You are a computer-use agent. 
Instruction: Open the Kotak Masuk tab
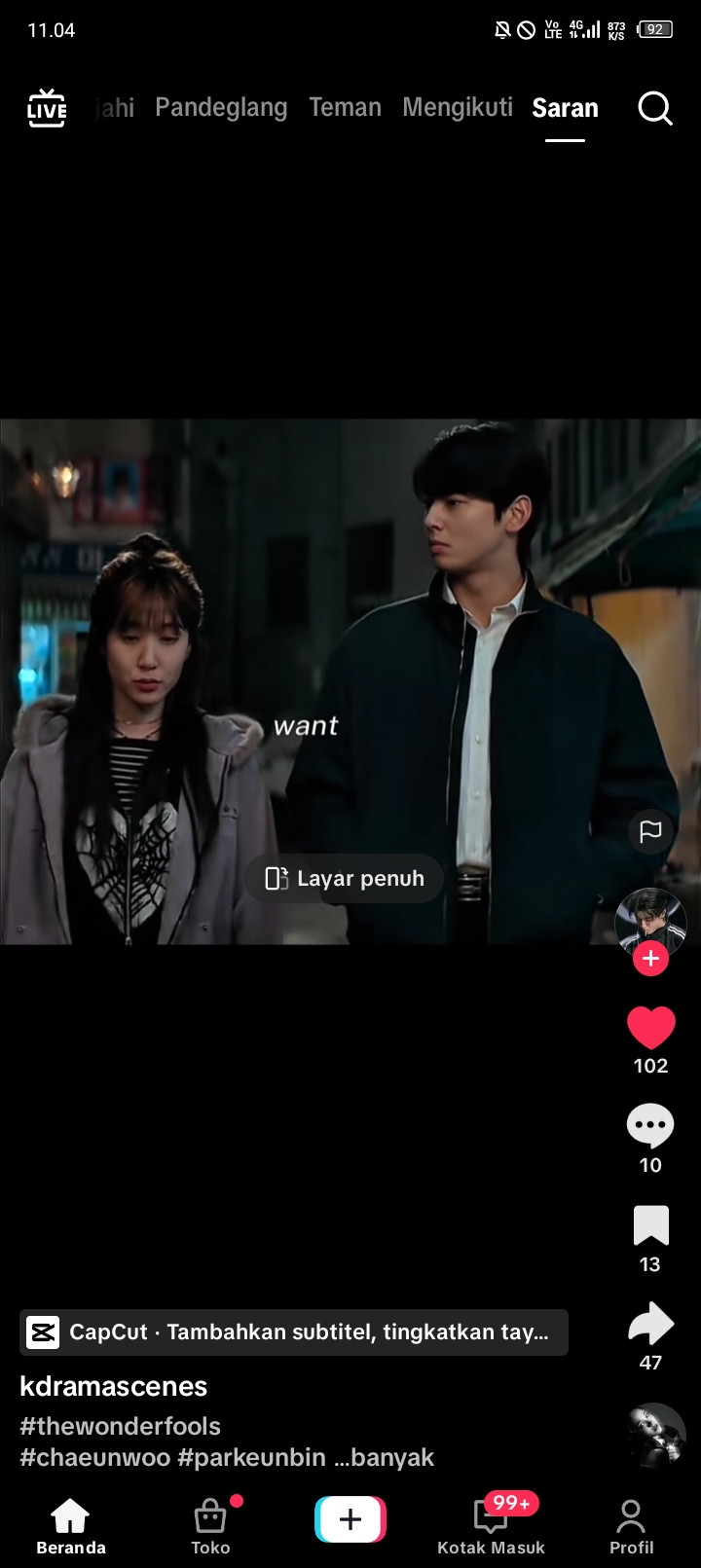coord(491,1525)
